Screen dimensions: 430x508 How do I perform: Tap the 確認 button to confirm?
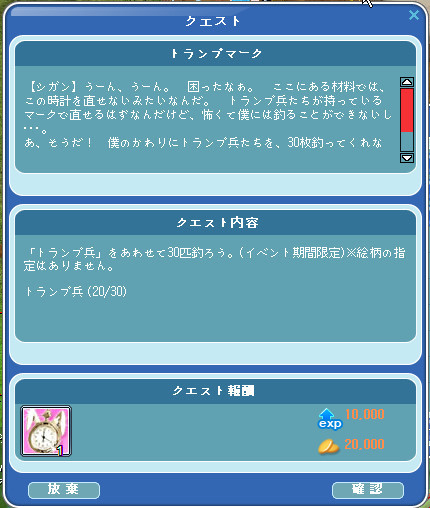368,490
